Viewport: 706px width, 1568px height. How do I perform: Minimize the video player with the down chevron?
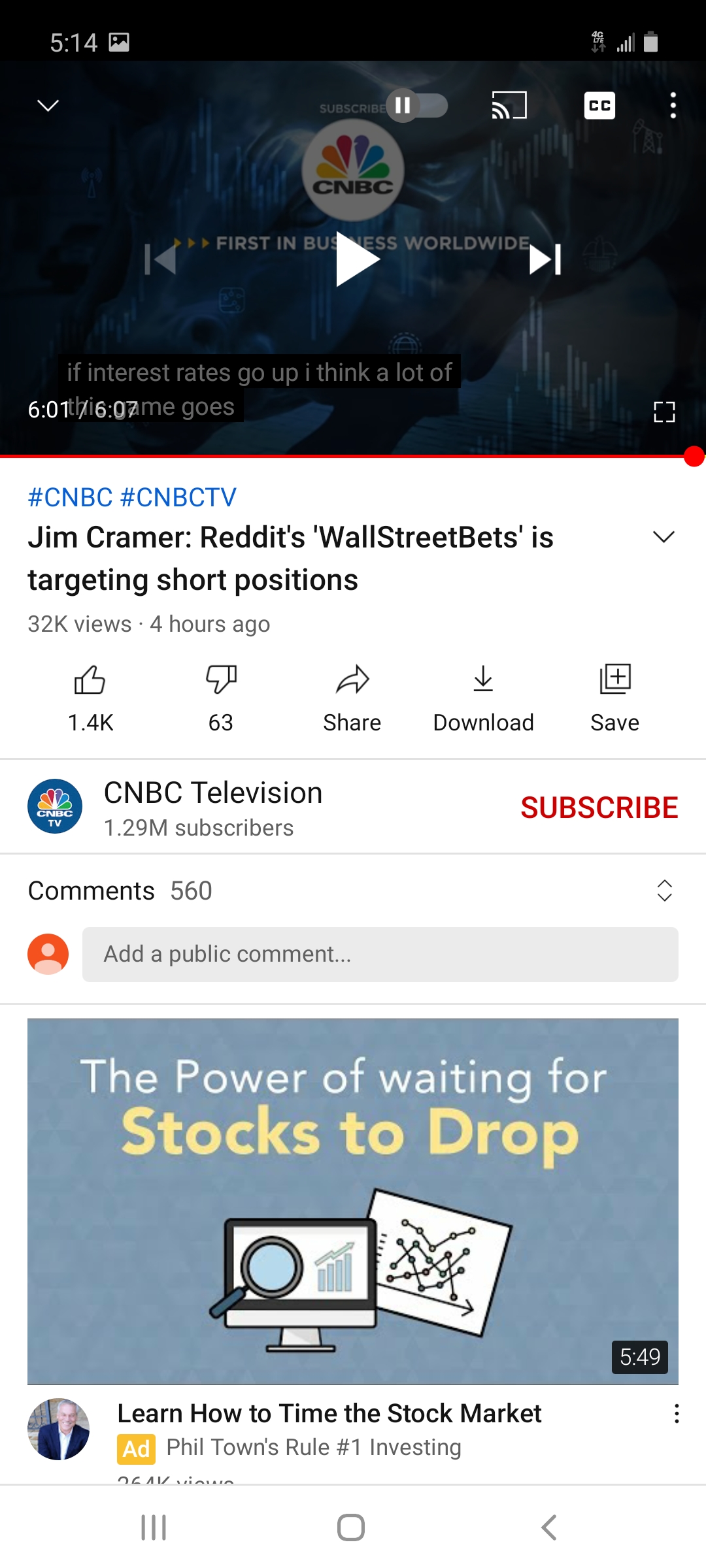click(x=48, y=105)
